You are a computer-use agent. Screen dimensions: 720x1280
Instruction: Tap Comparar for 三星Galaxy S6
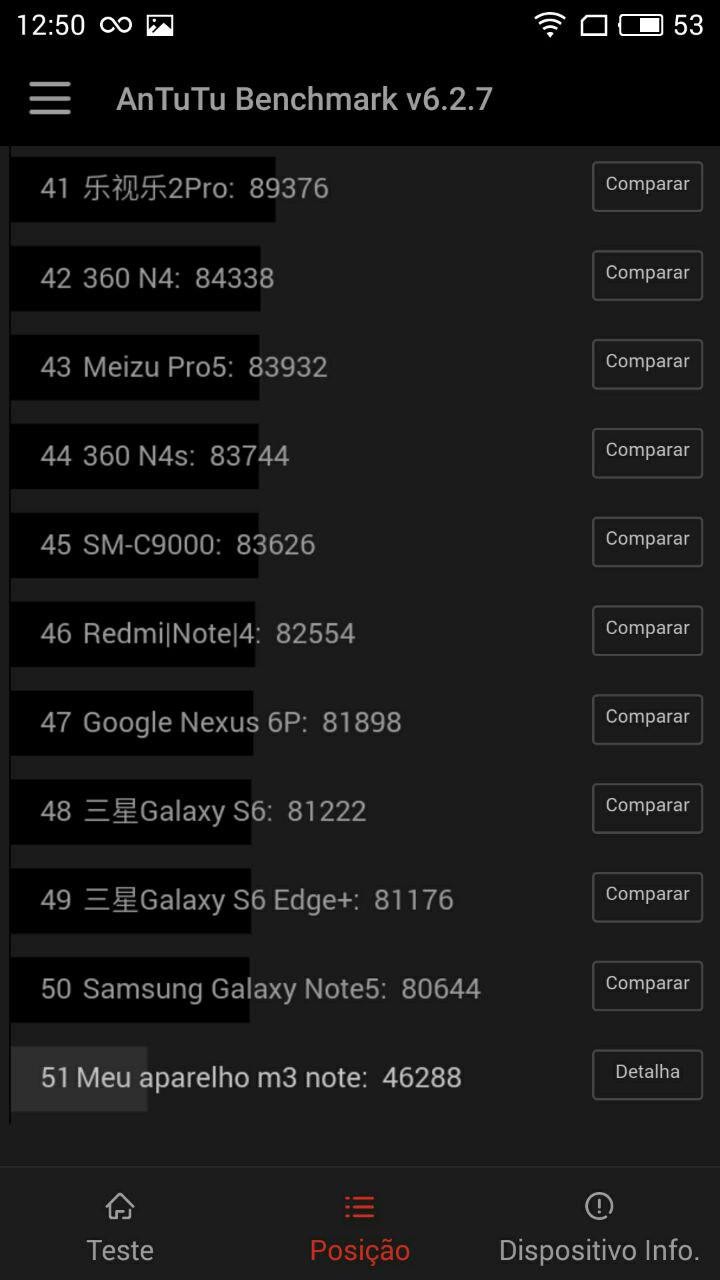point(647,808)
